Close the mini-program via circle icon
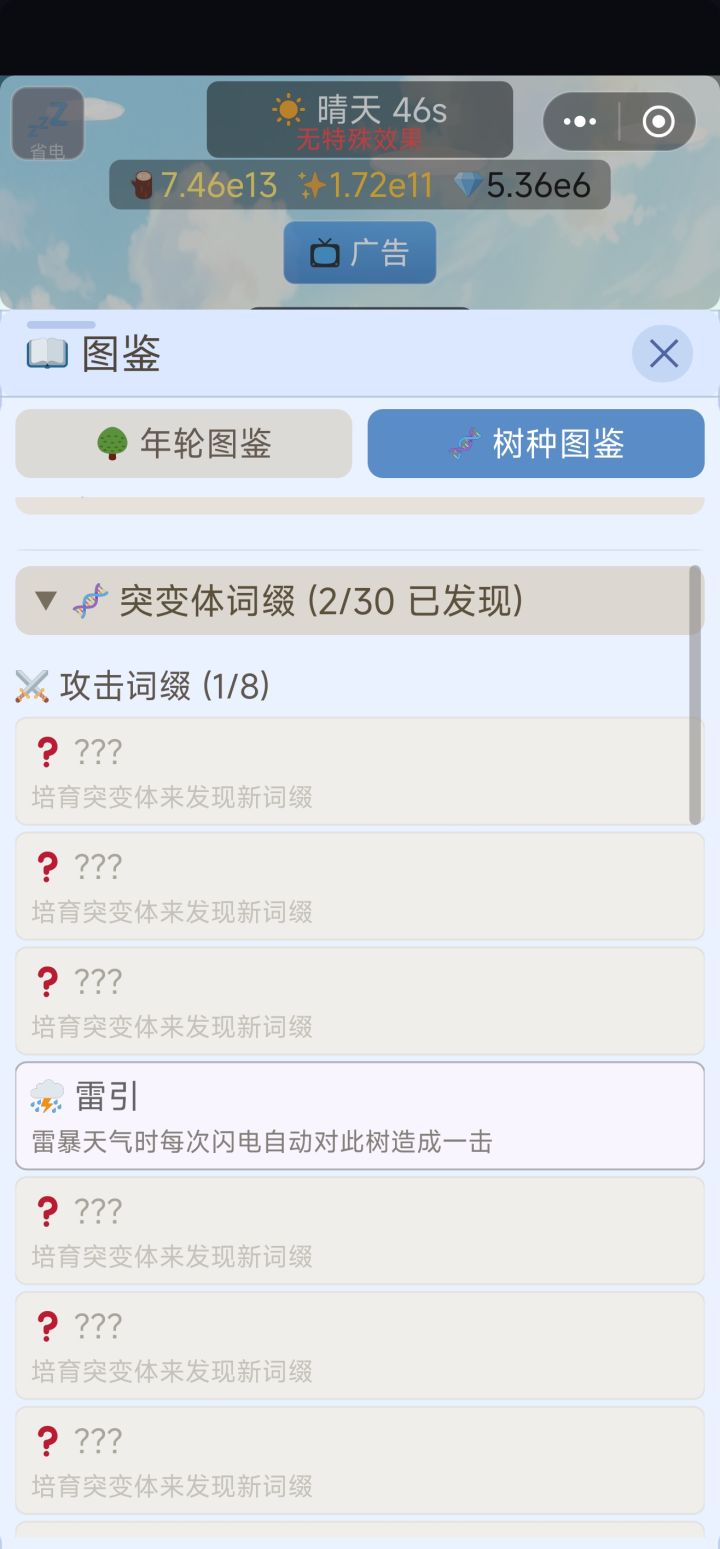The image size is (720, 1549). pyautogui.click(x=658, y=122)
